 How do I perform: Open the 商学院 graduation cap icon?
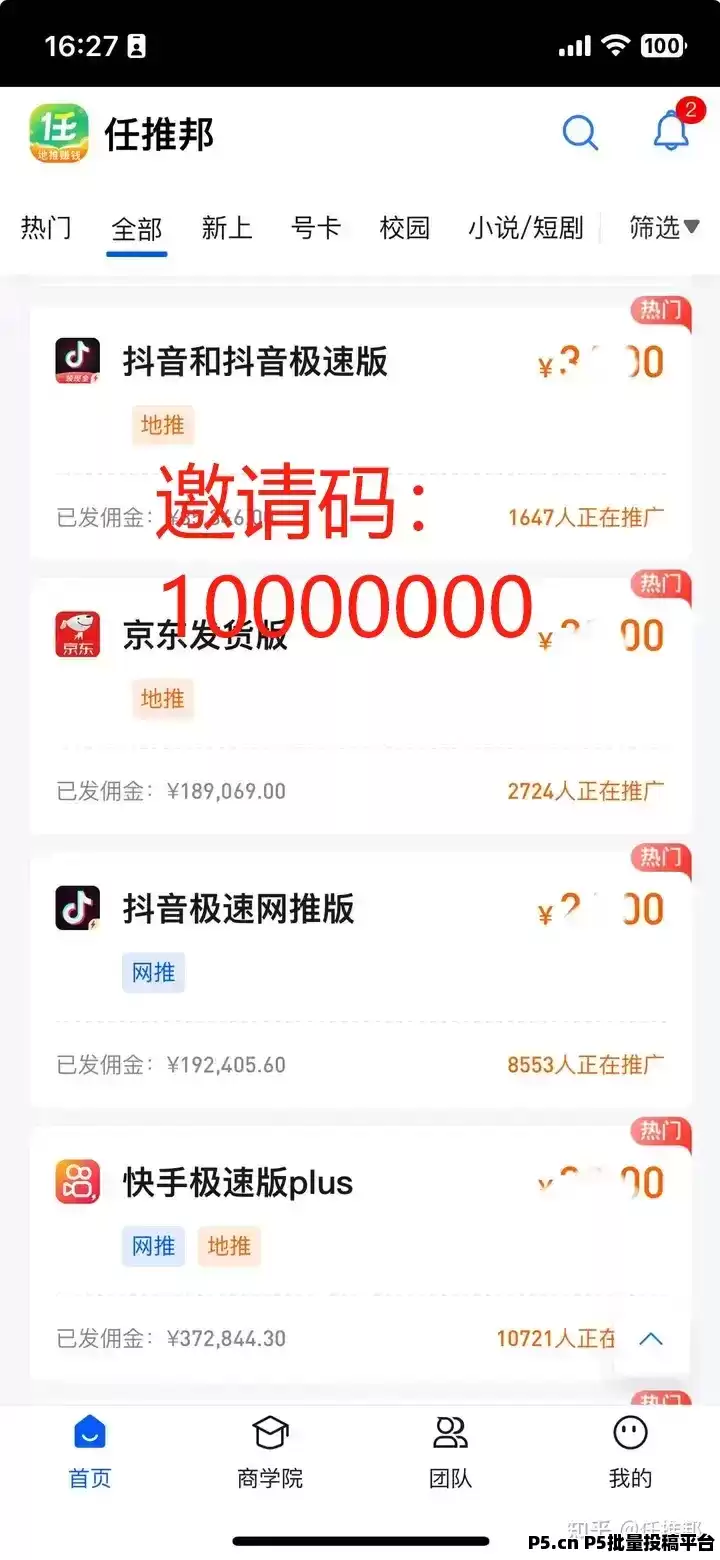[x=269, y=1434]
